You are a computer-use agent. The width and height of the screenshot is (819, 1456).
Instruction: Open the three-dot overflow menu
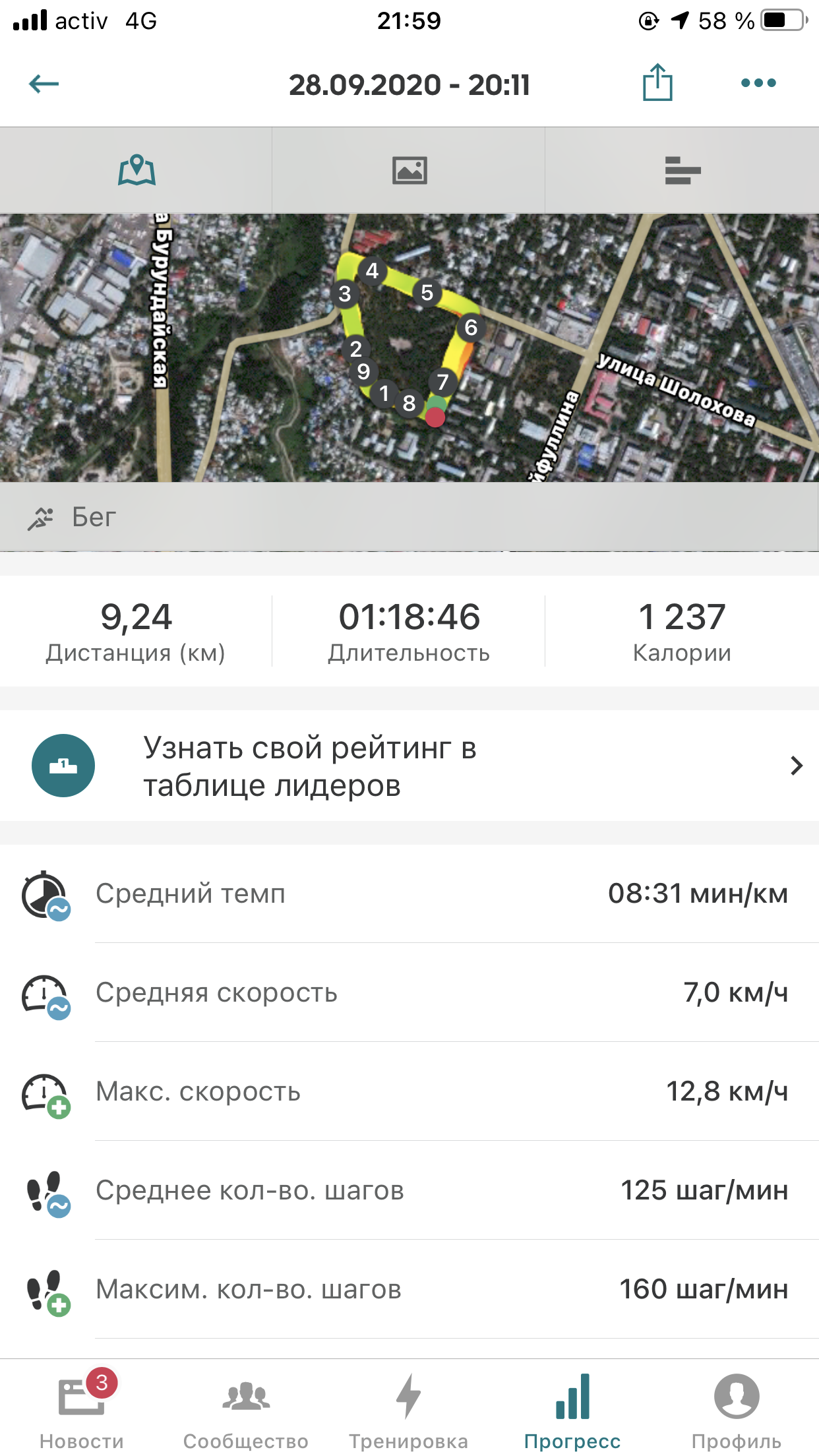[x=758, y=83]
